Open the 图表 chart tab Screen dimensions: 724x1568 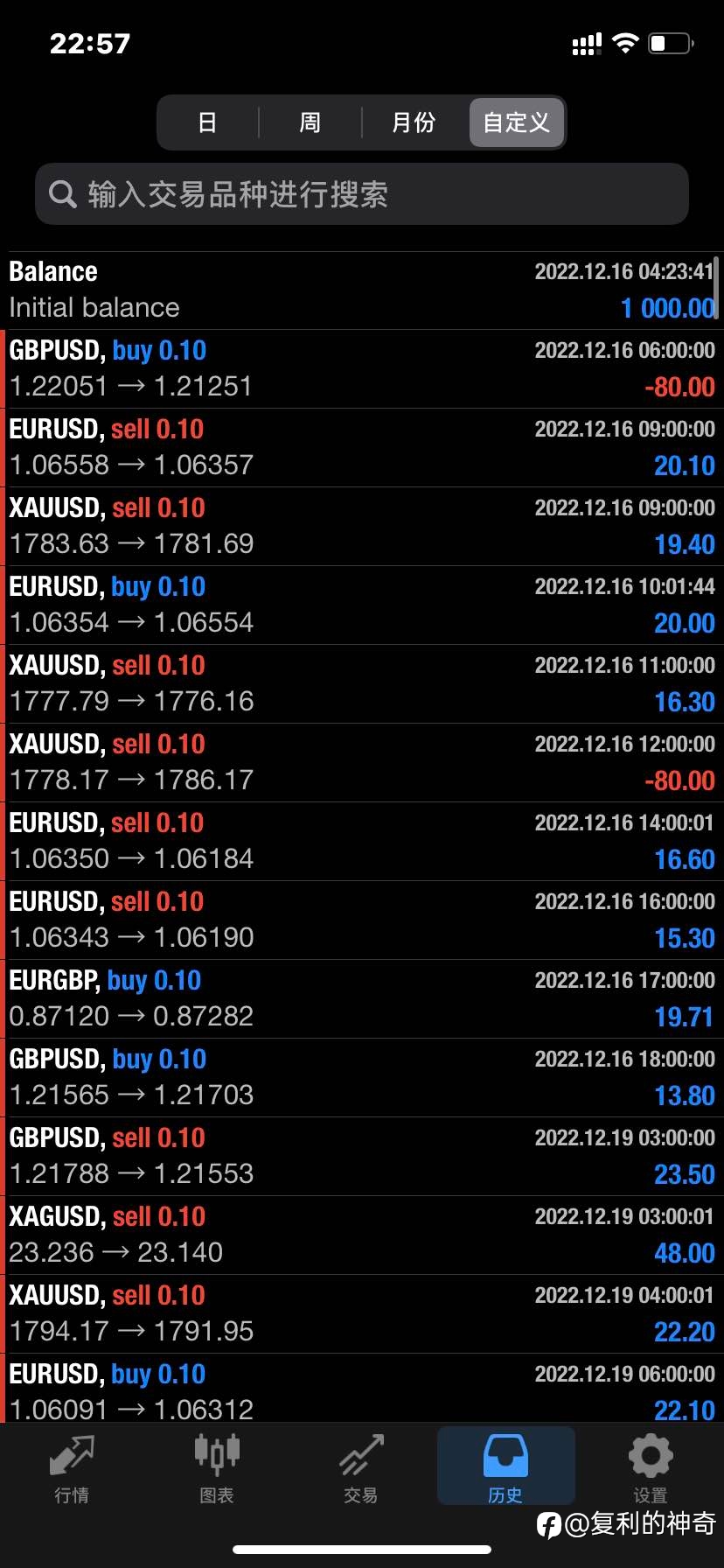217,1469
